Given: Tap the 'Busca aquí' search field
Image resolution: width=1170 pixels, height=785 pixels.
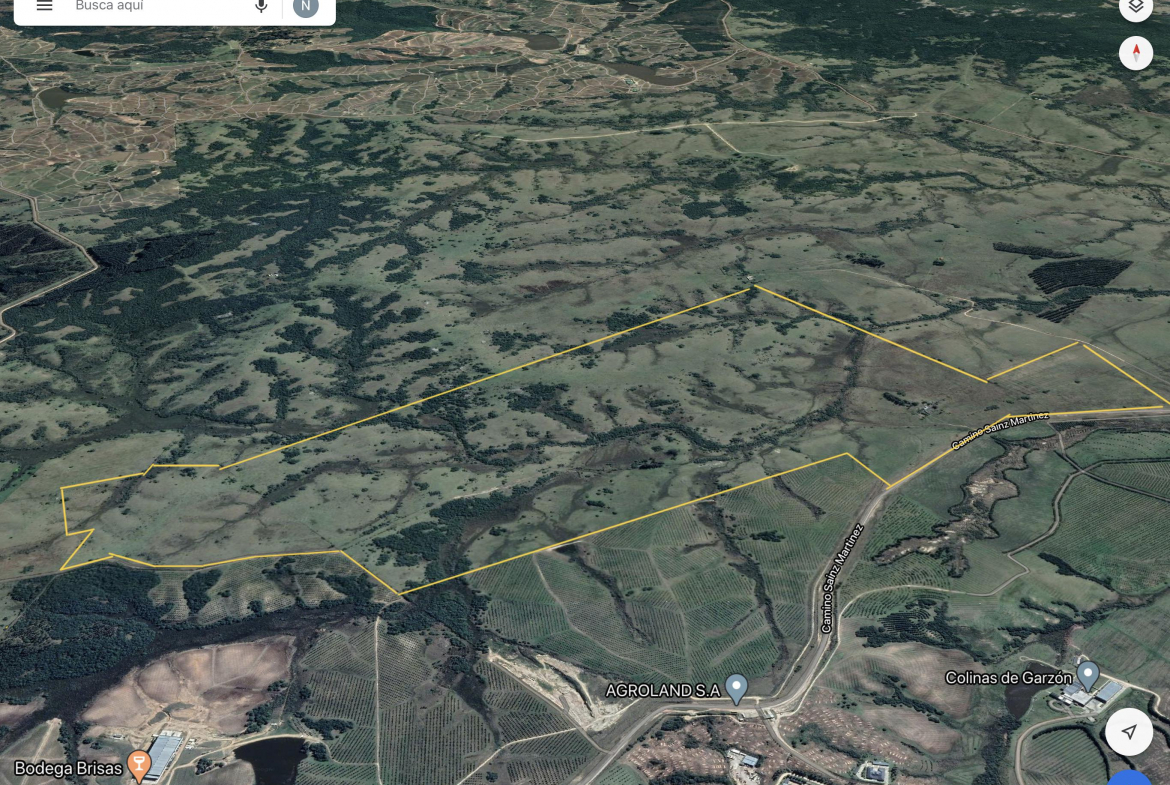Looking at the screenshot, I should coord(150,7).
